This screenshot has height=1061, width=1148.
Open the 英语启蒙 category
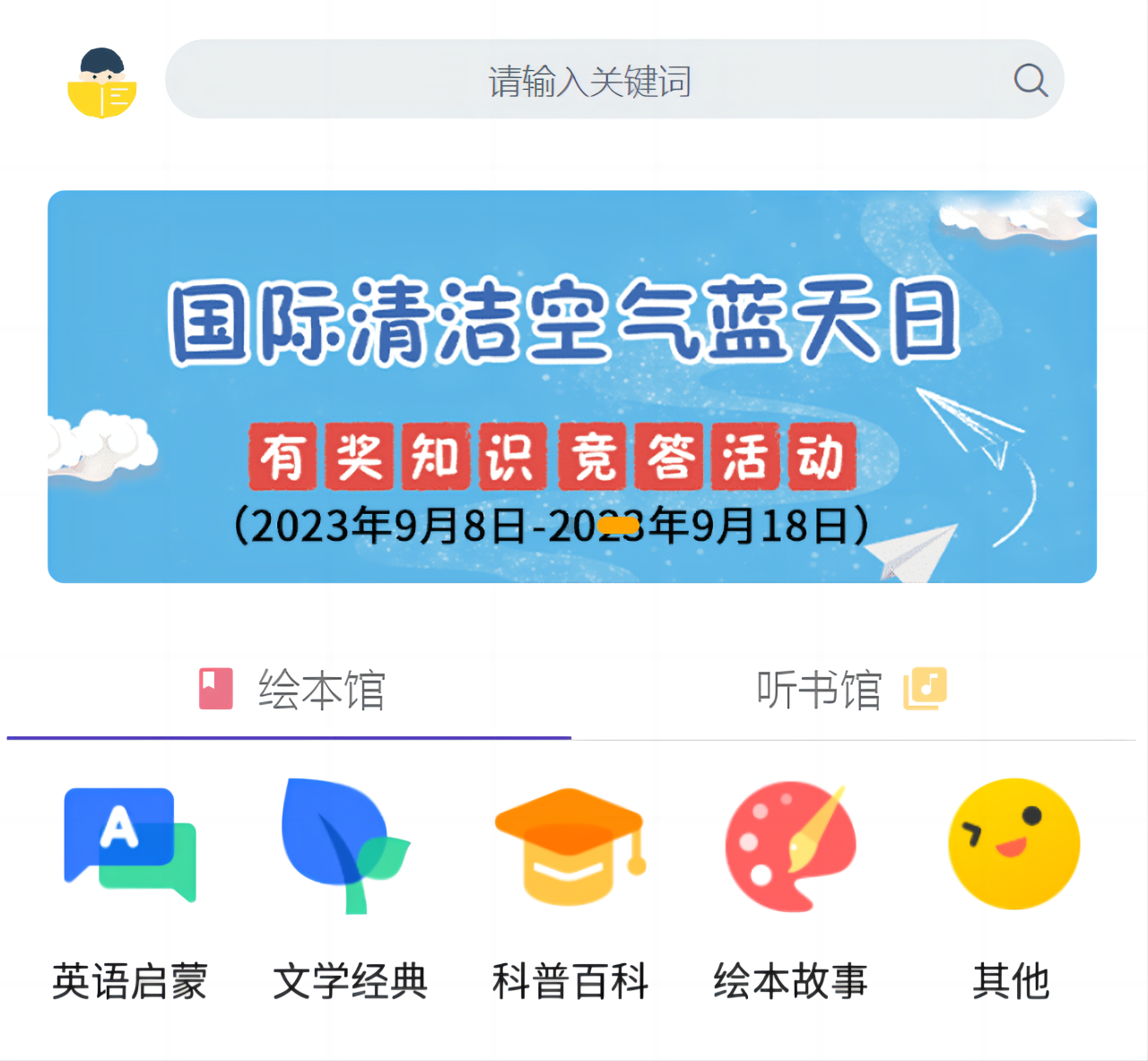(x=130, y=886)
